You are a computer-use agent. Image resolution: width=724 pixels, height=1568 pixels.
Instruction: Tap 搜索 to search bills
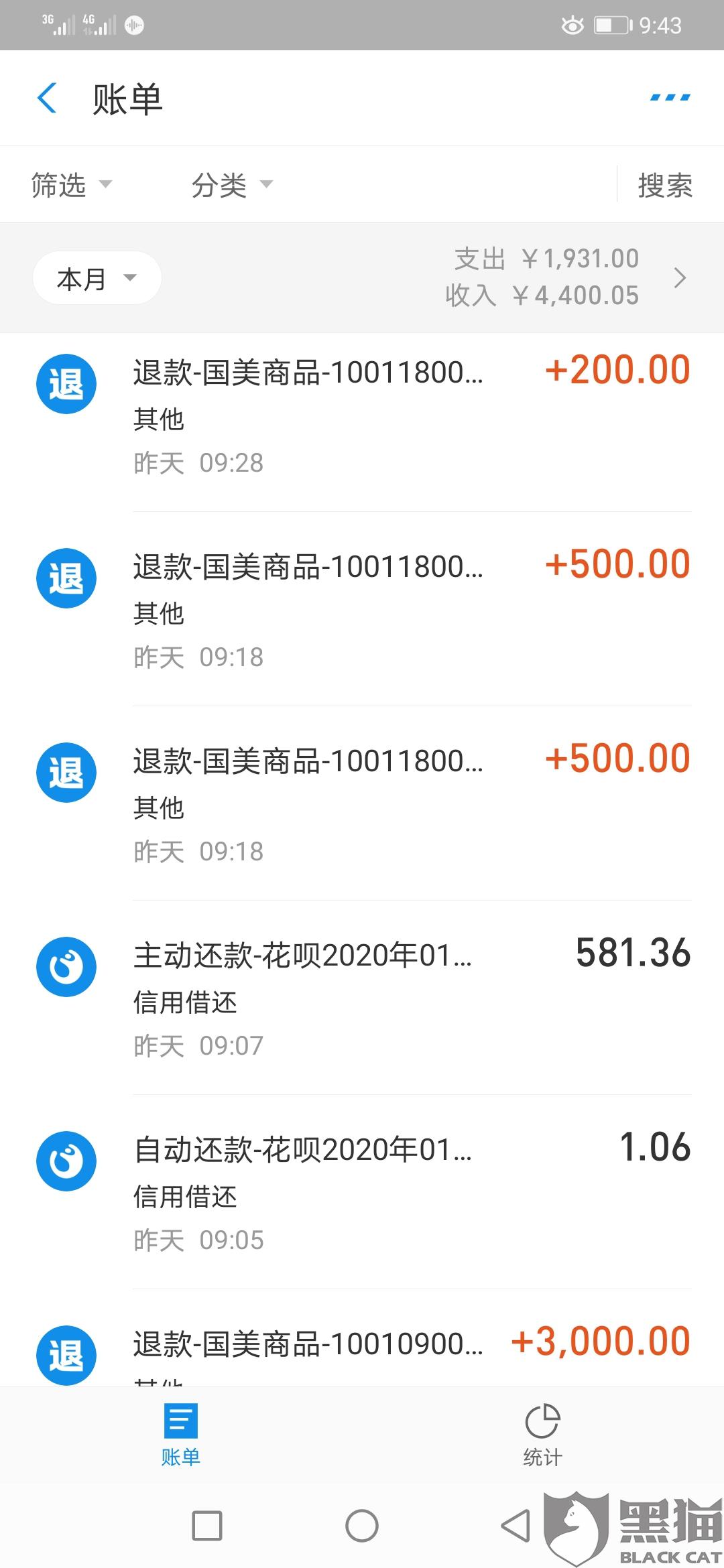pos(664,185)
